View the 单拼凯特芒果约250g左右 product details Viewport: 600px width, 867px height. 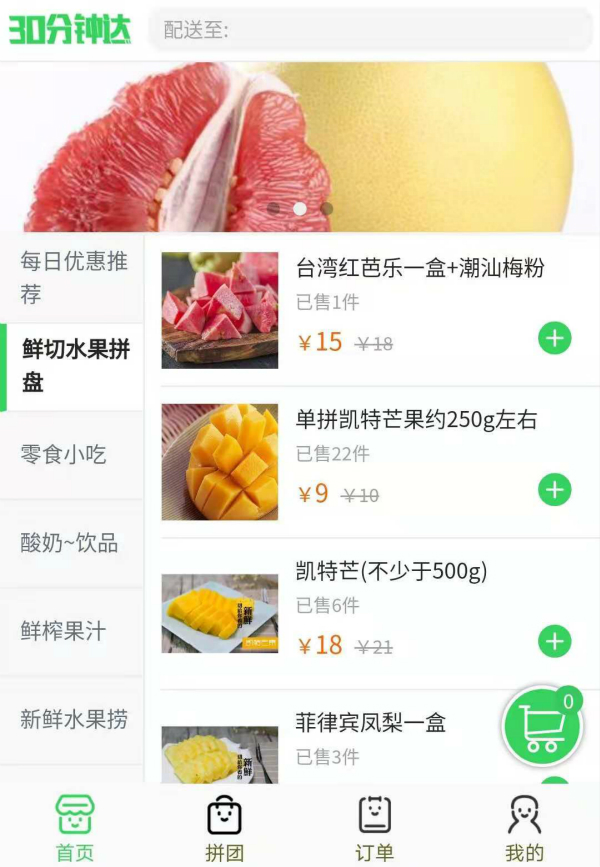(416, 420)
